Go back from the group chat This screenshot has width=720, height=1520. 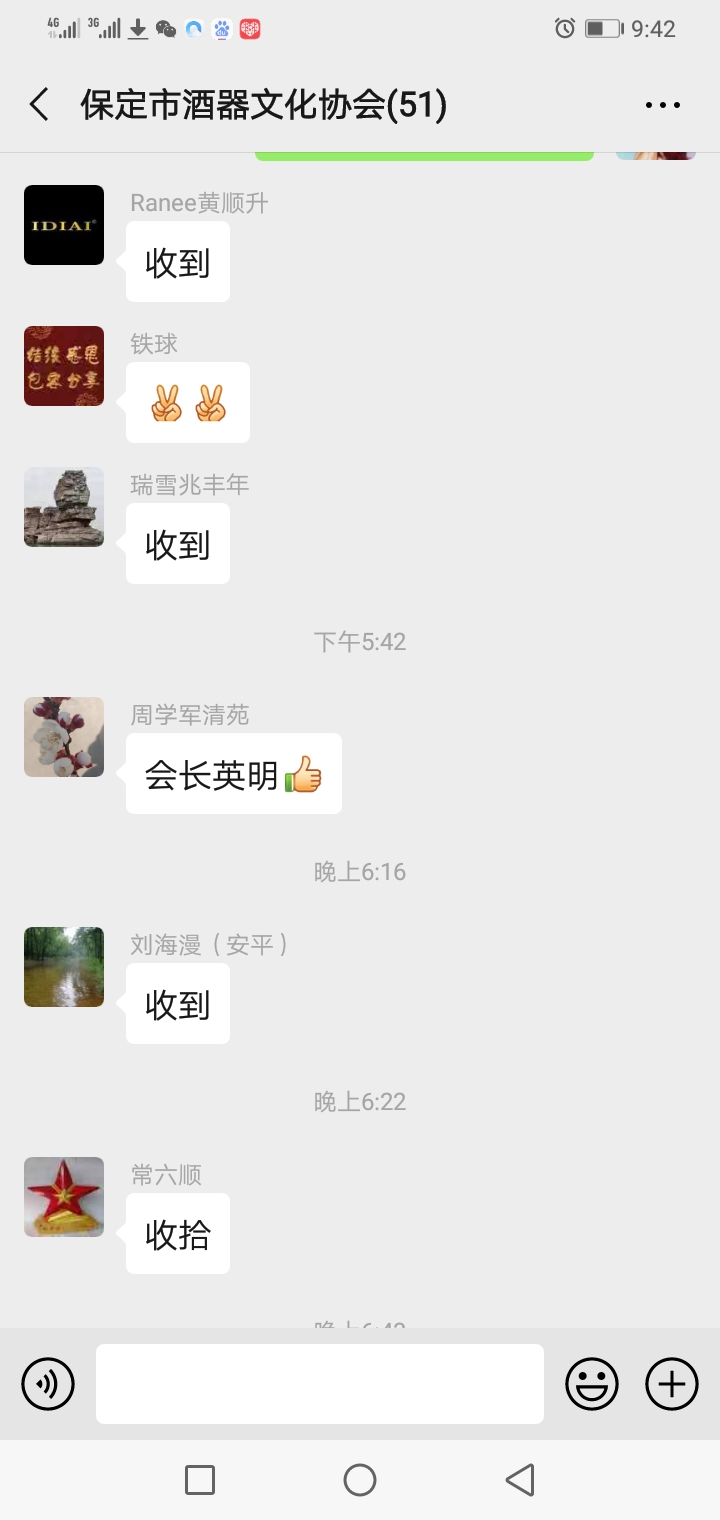point(40,105)
